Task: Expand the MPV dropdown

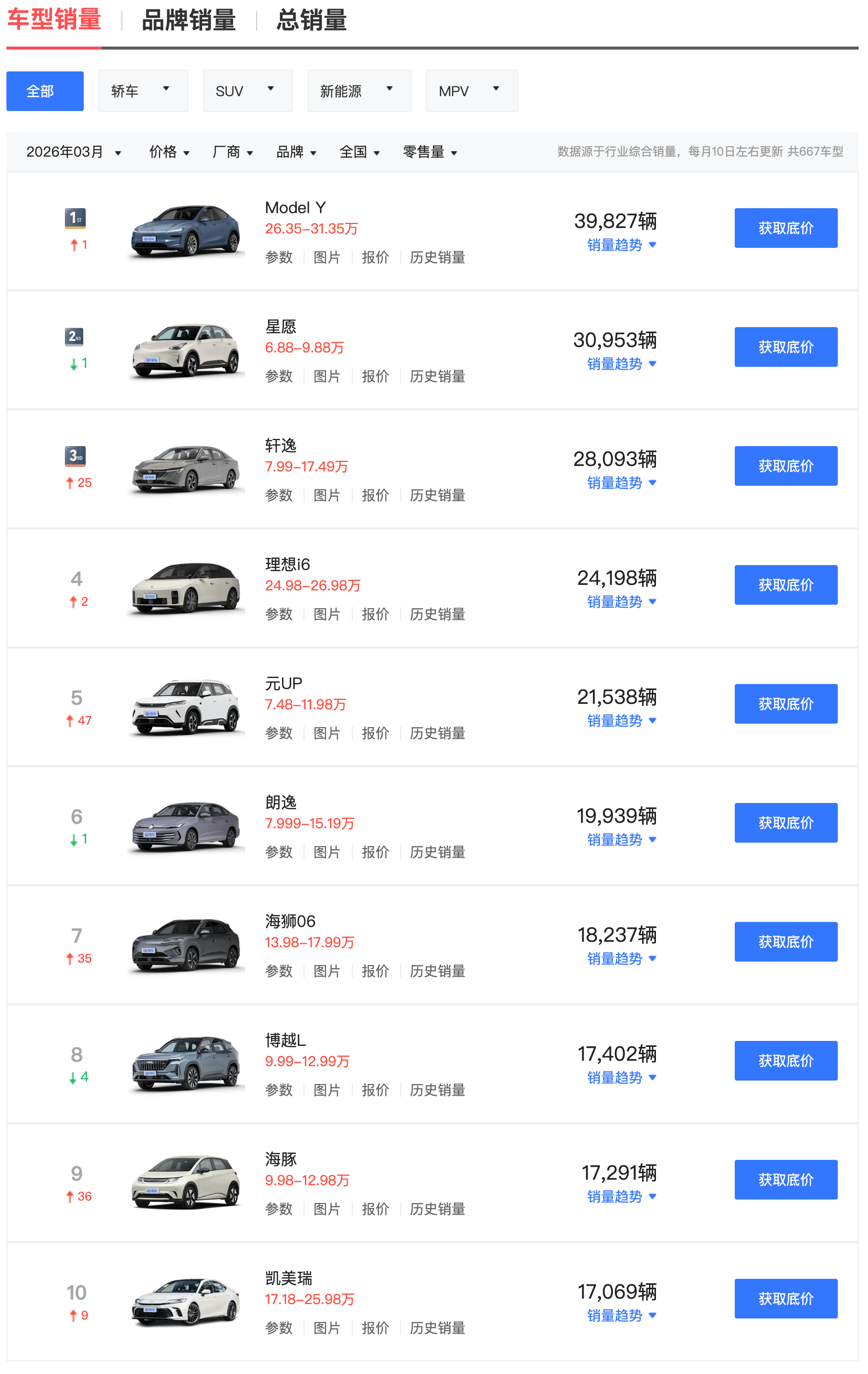Action: 471,91
